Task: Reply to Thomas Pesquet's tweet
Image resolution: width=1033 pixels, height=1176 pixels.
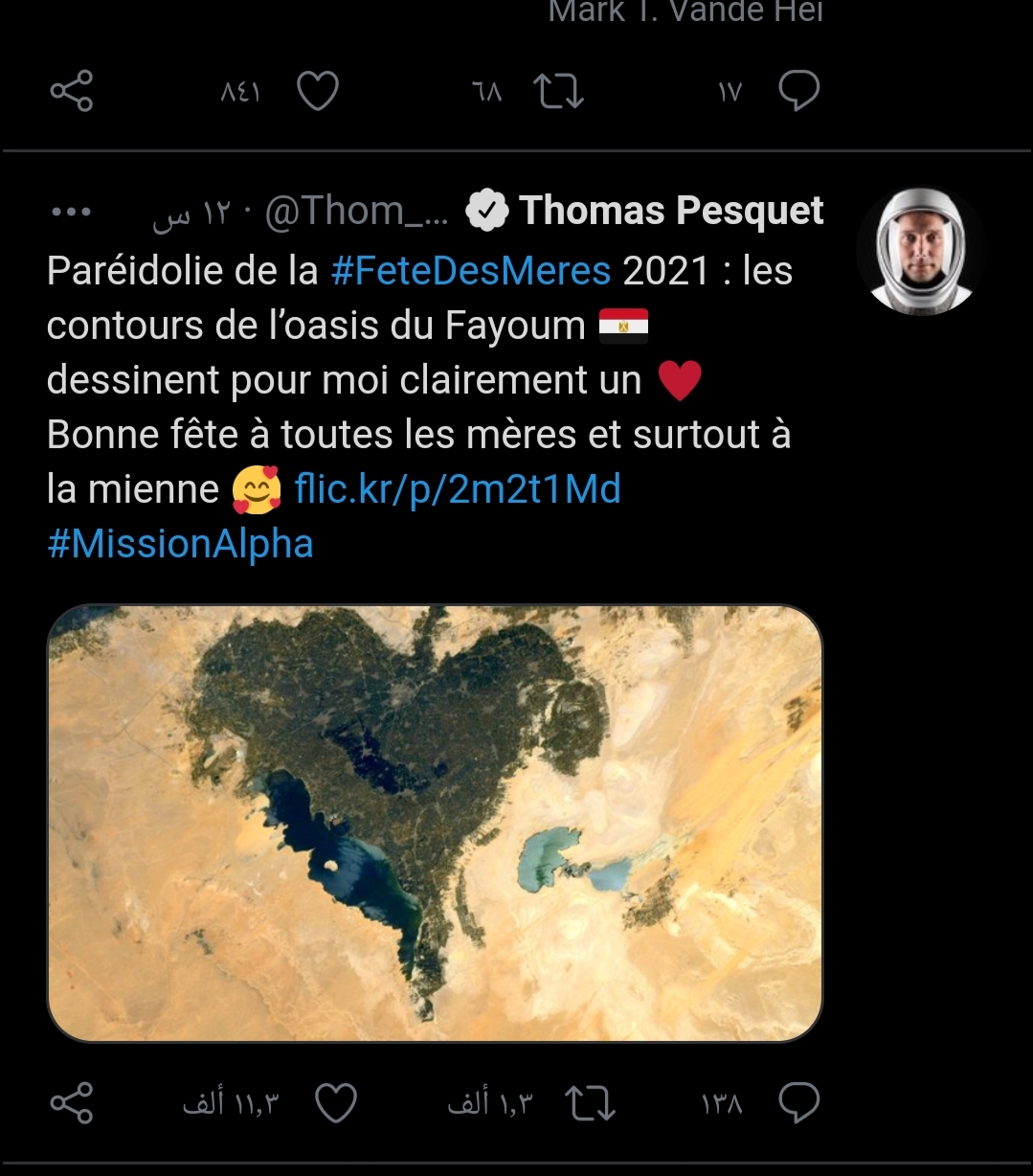Action: point(798,1103)
